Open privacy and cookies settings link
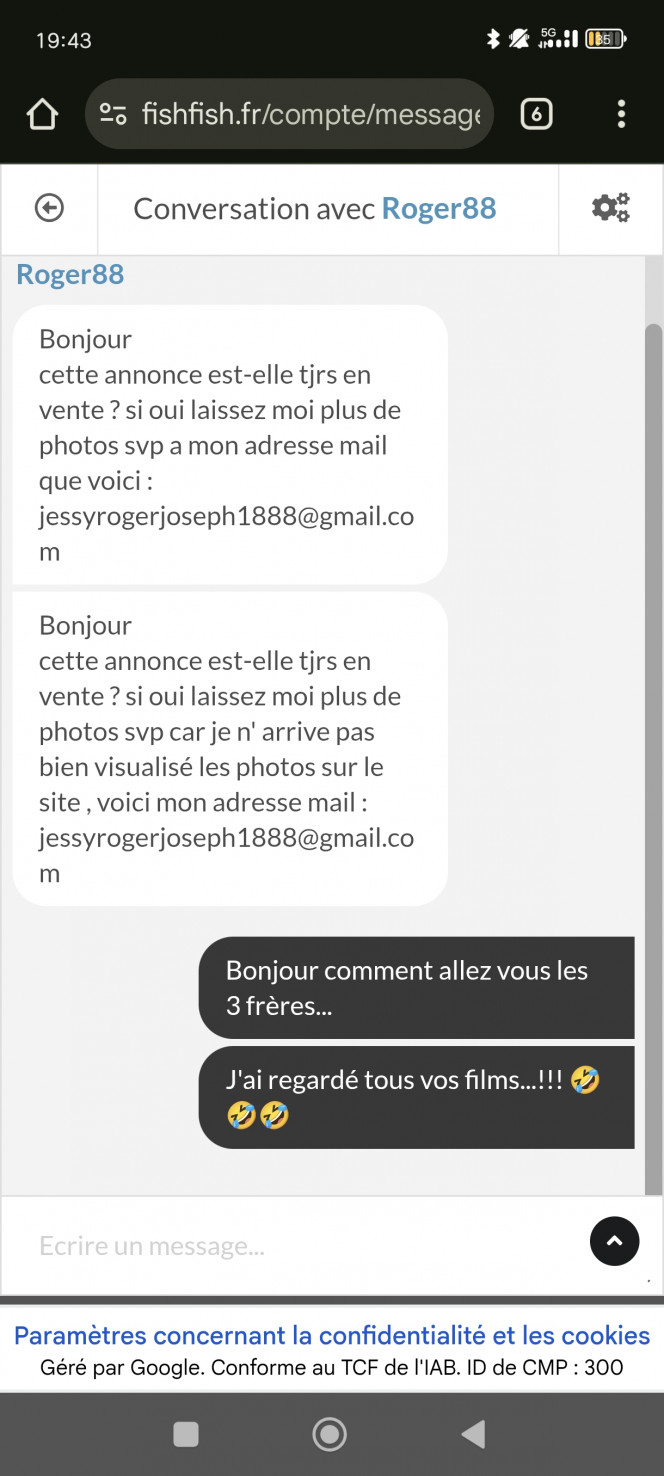 coord(332,1335)
